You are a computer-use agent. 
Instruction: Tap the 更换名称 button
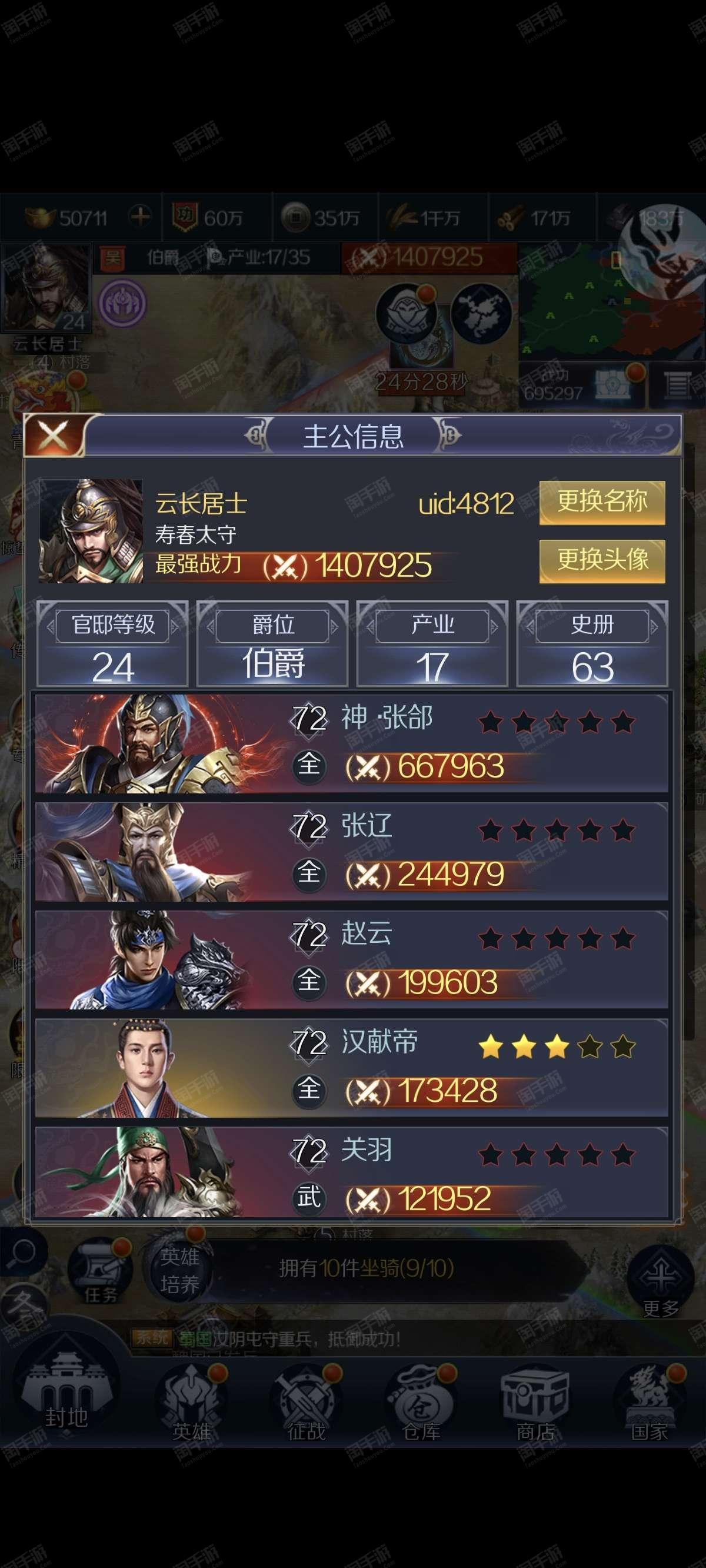click(601, 502)
